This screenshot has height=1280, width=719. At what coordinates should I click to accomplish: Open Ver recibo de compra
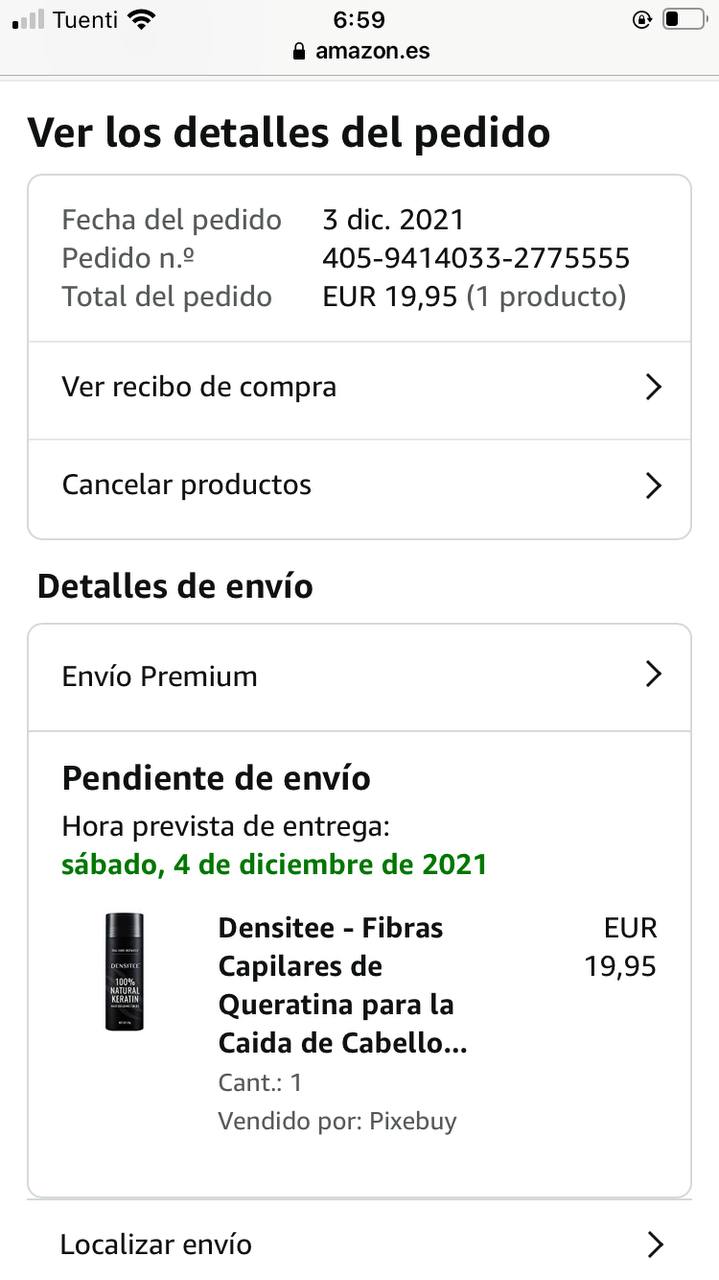pyautogui.click(x=359, y=388)
